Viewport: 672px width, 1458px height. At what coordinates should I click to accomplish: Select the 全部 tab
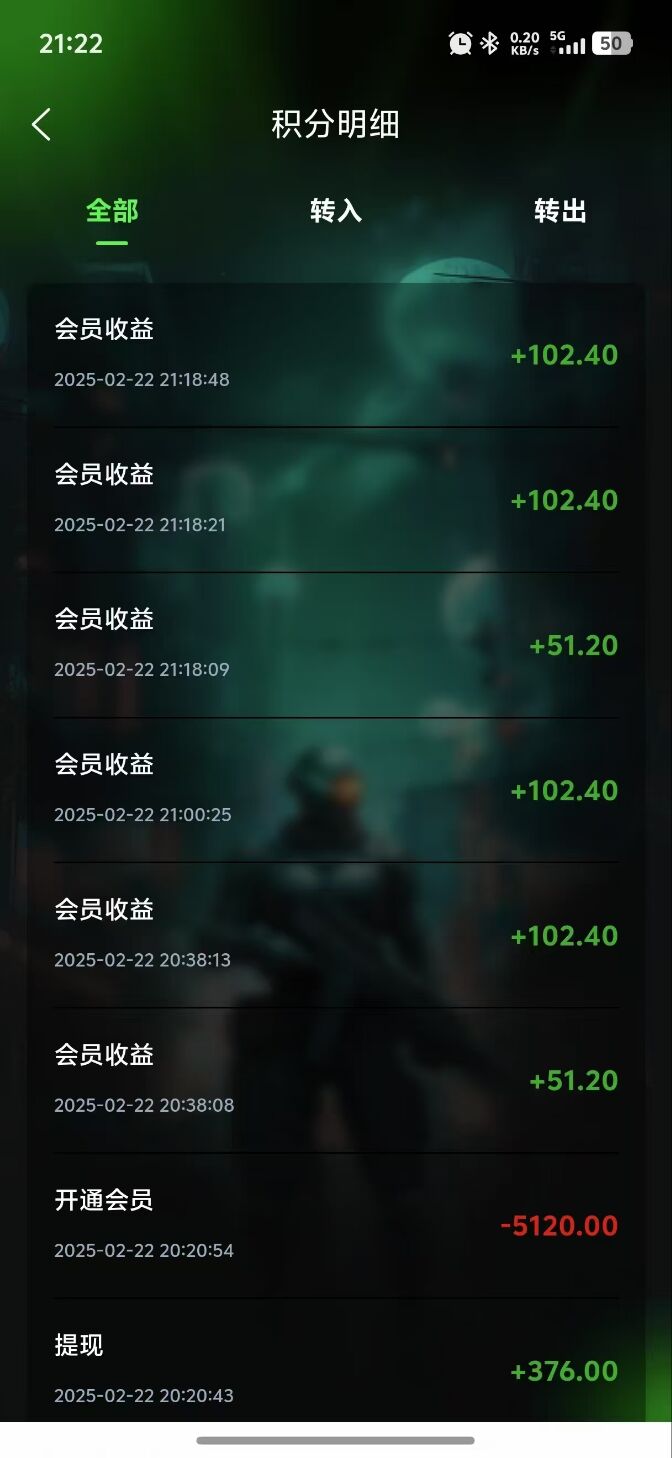pyautogui.click(x=112, y=211)
